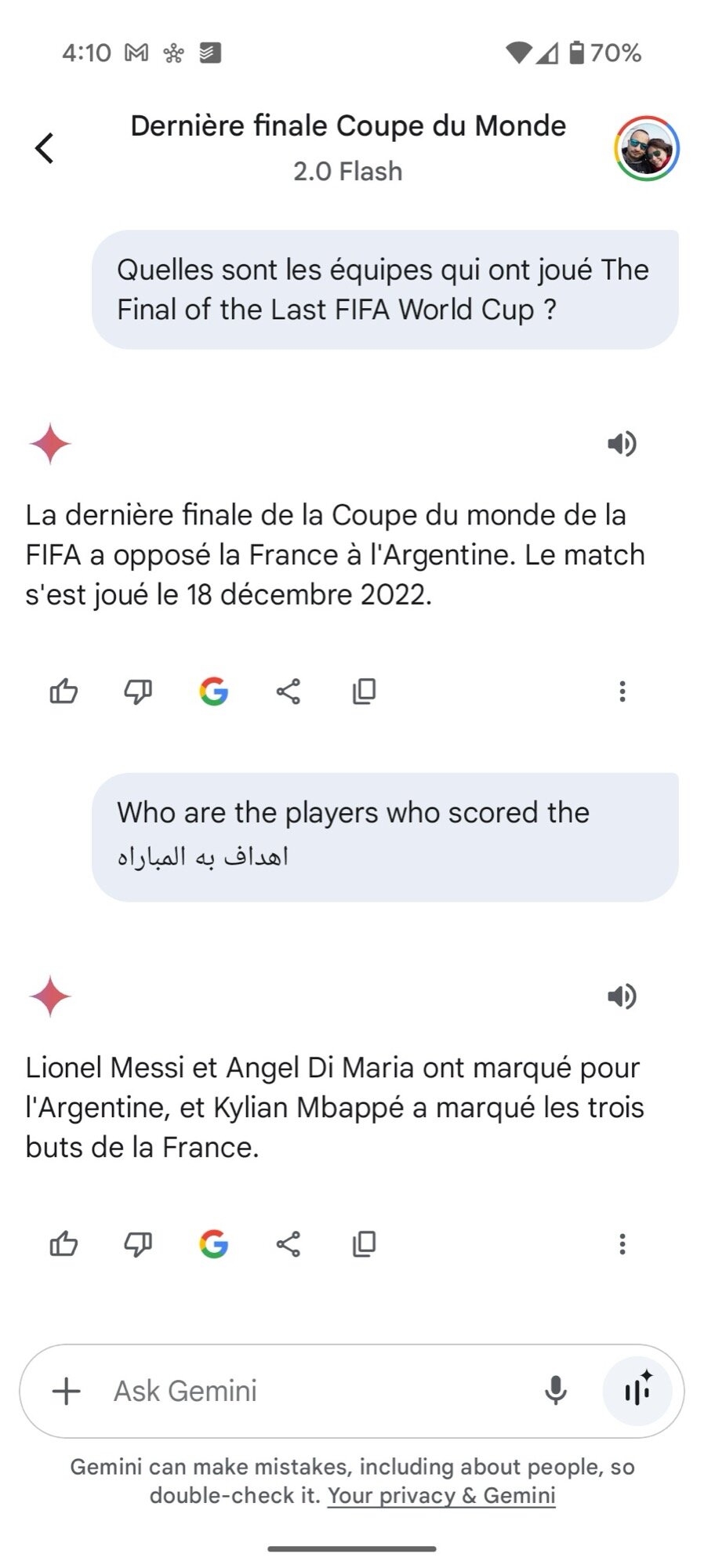Double-check the finale answer with Google
704x1568 pixels.
click(213, 691)
